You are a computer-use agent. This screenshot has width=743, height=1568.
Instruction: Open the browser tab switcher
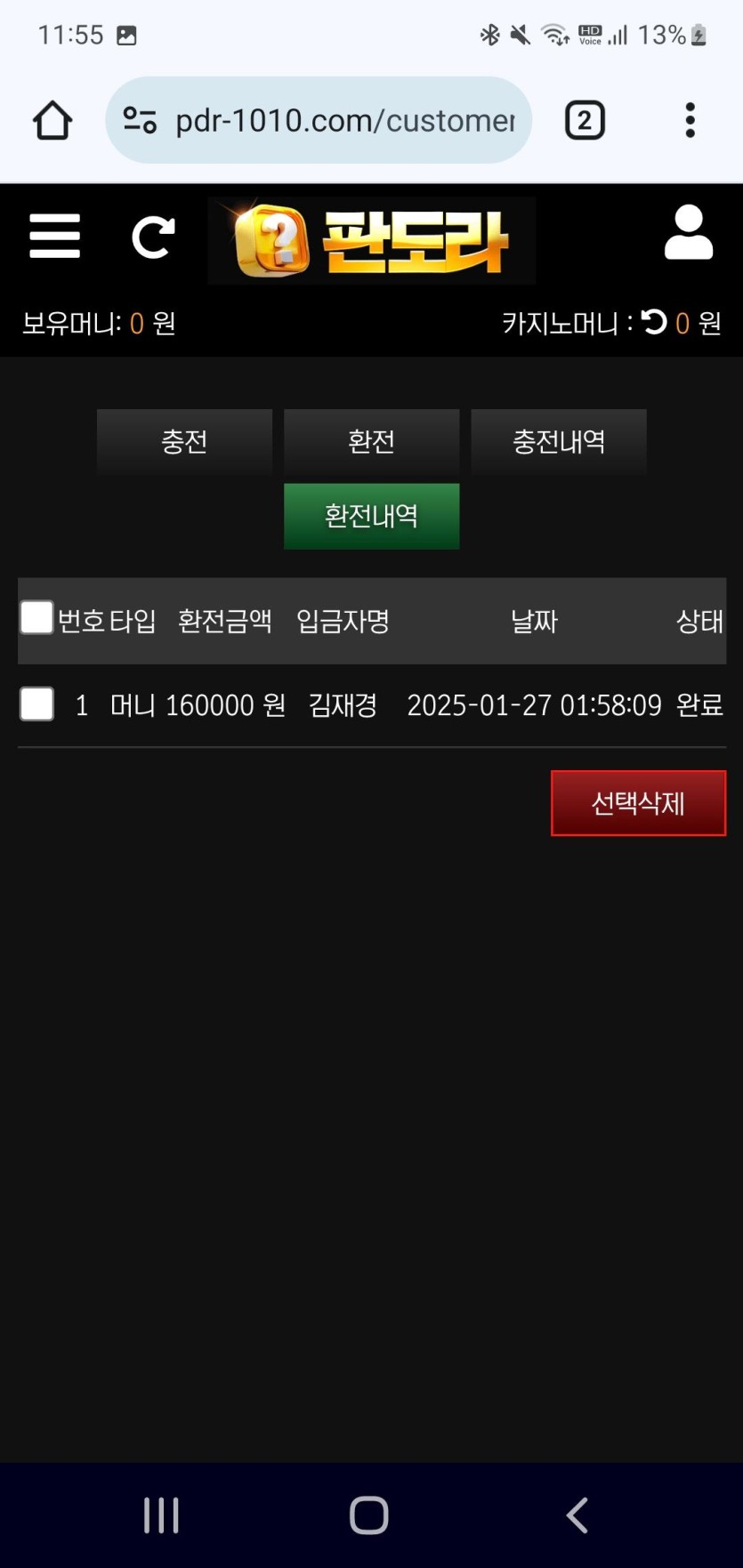[585, 120]
